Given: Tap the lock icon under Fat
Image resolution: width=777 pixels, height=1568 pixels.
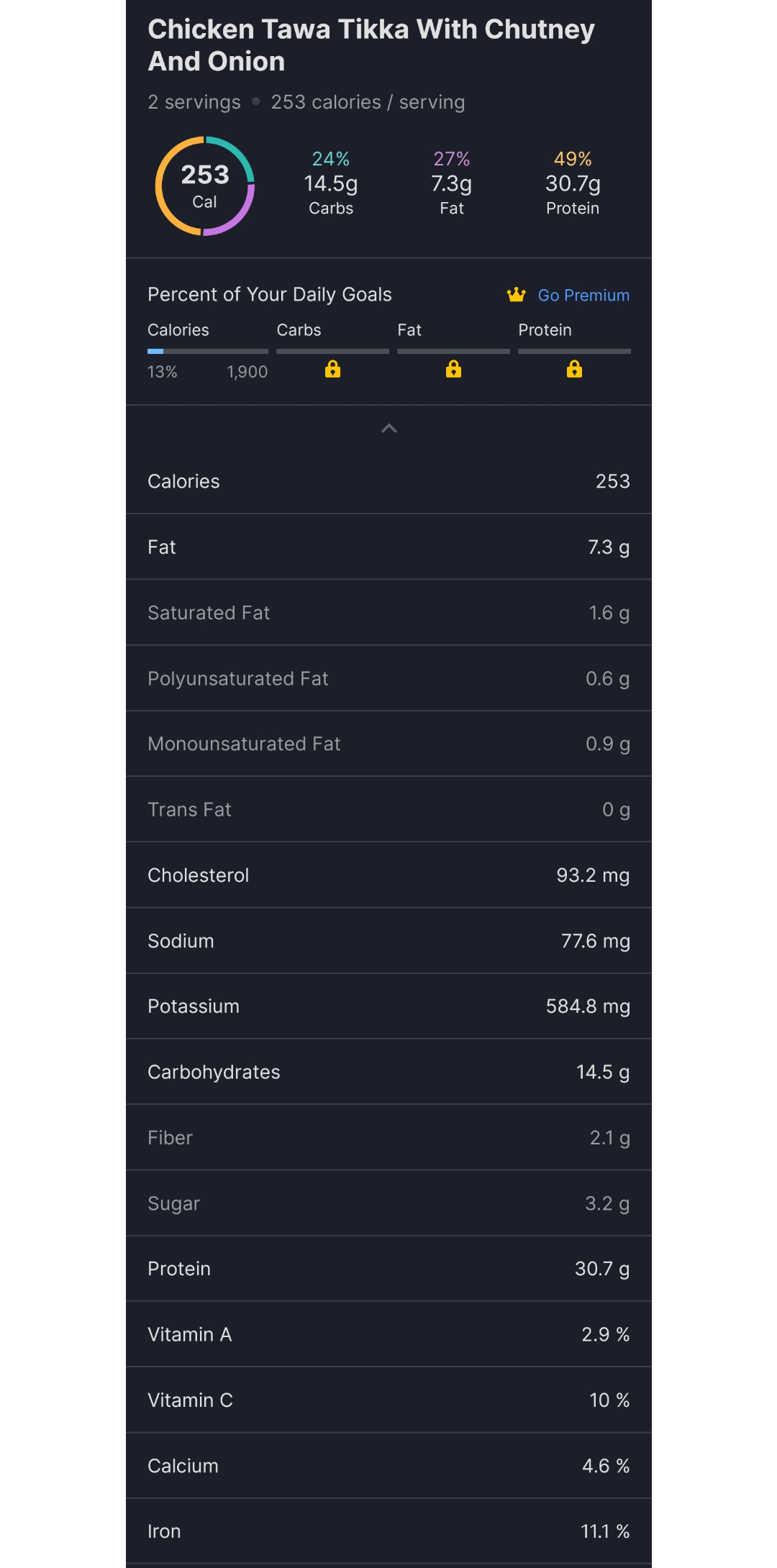Looking at the screenshot, I should (x=453, y=369).
